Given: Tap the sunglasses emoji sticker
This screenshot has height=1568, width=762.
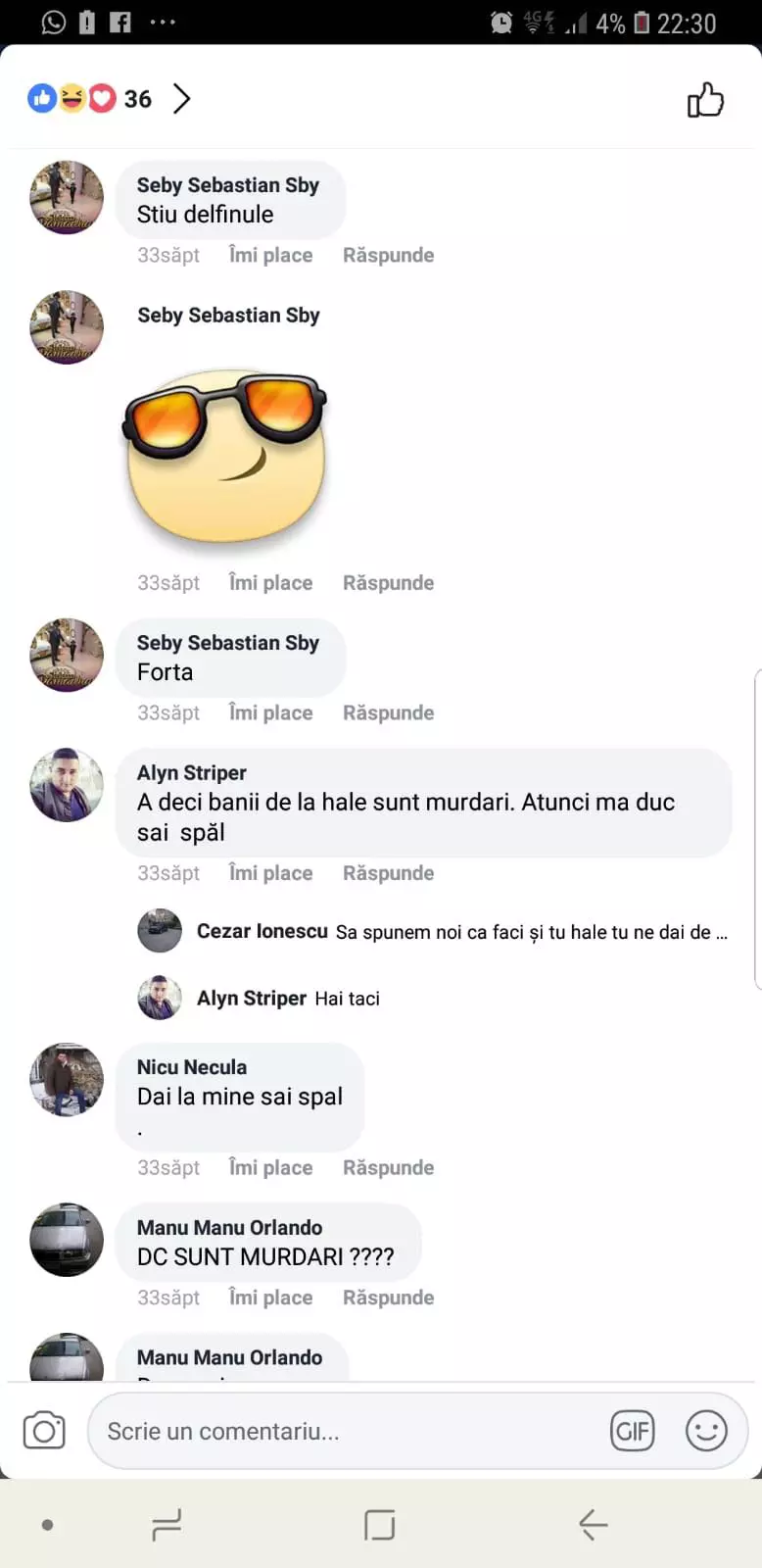Looking at the screenshot, I should [x=225, y=456].
